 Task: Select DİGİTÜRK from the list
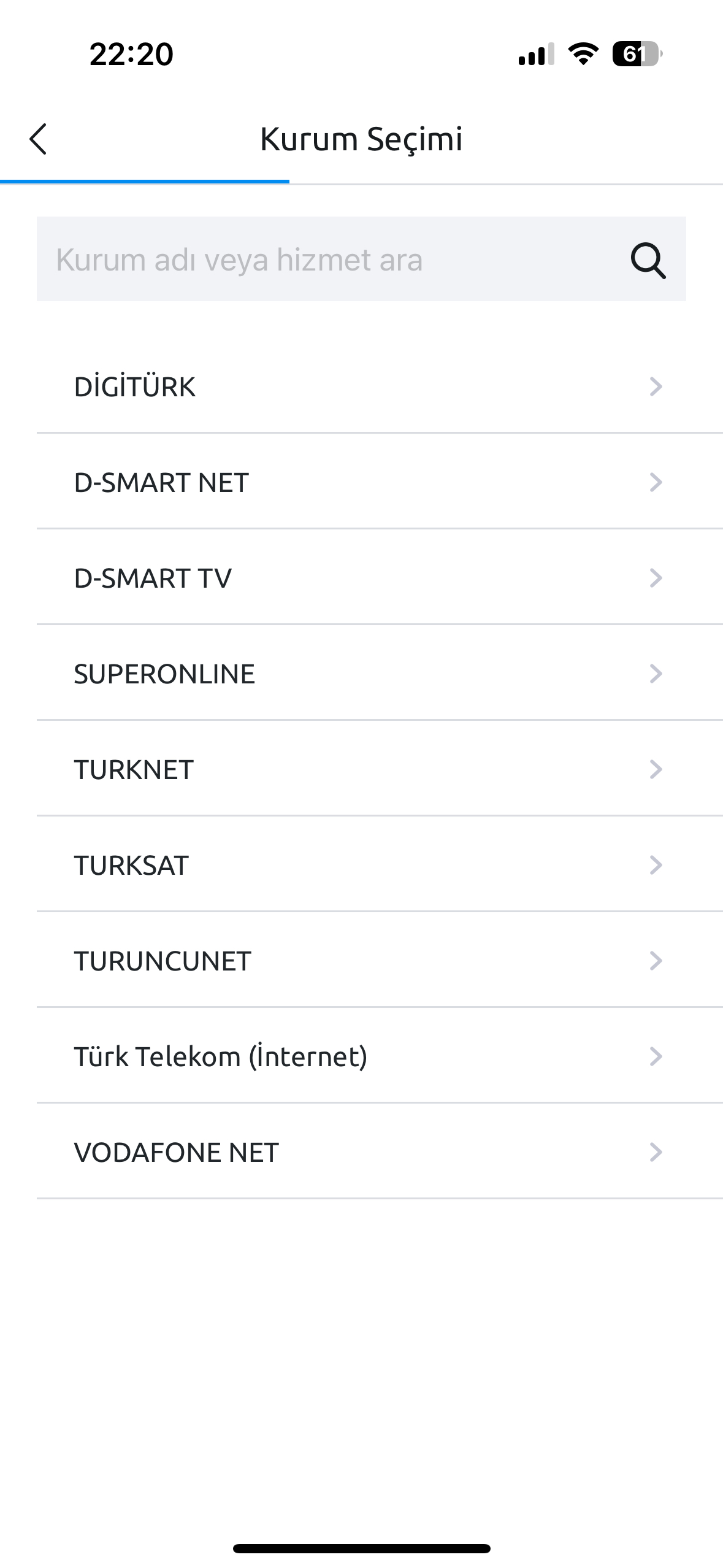380,386
